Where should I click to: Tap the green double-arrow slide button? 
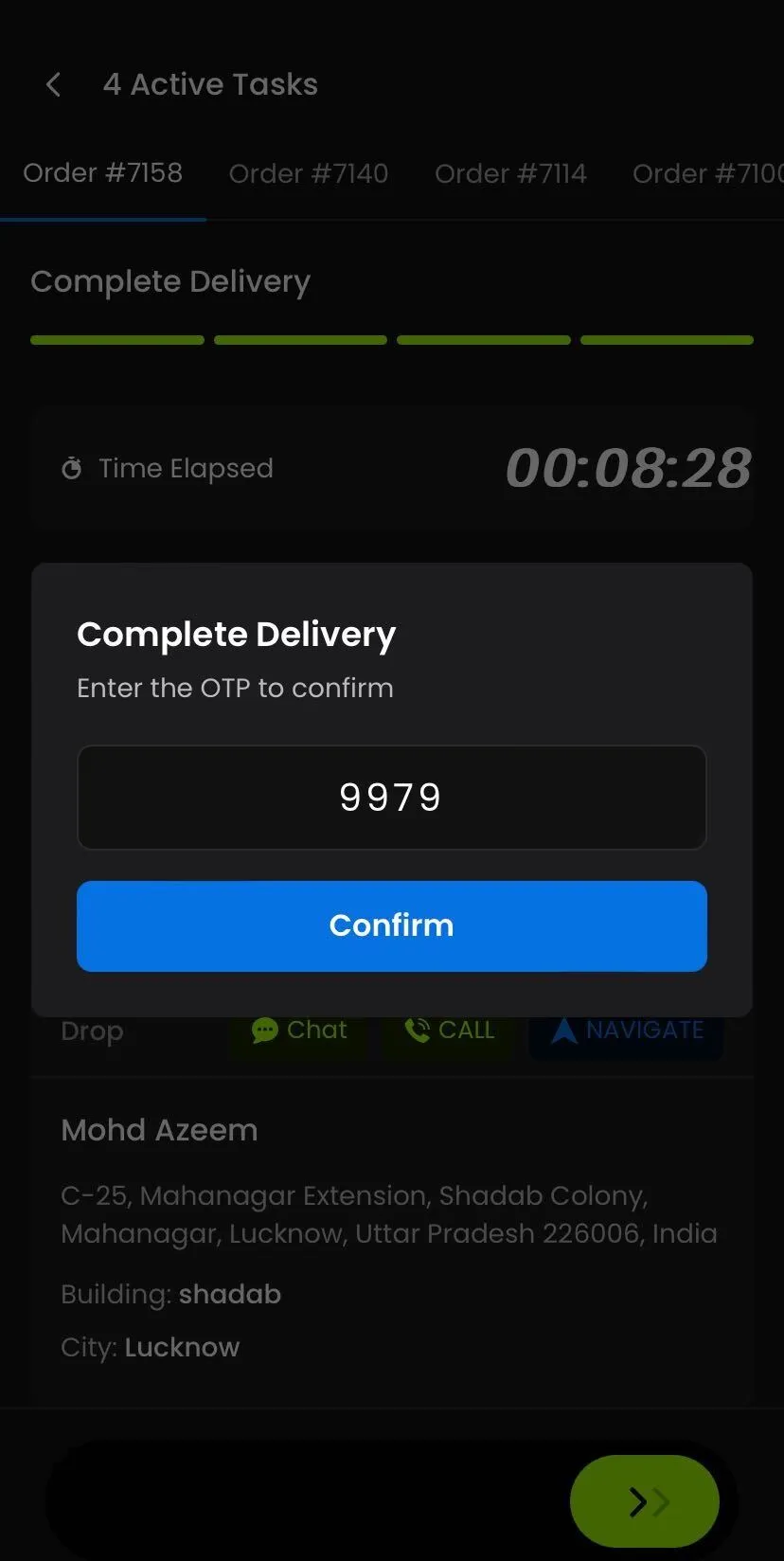click(x=645, y=1501)
